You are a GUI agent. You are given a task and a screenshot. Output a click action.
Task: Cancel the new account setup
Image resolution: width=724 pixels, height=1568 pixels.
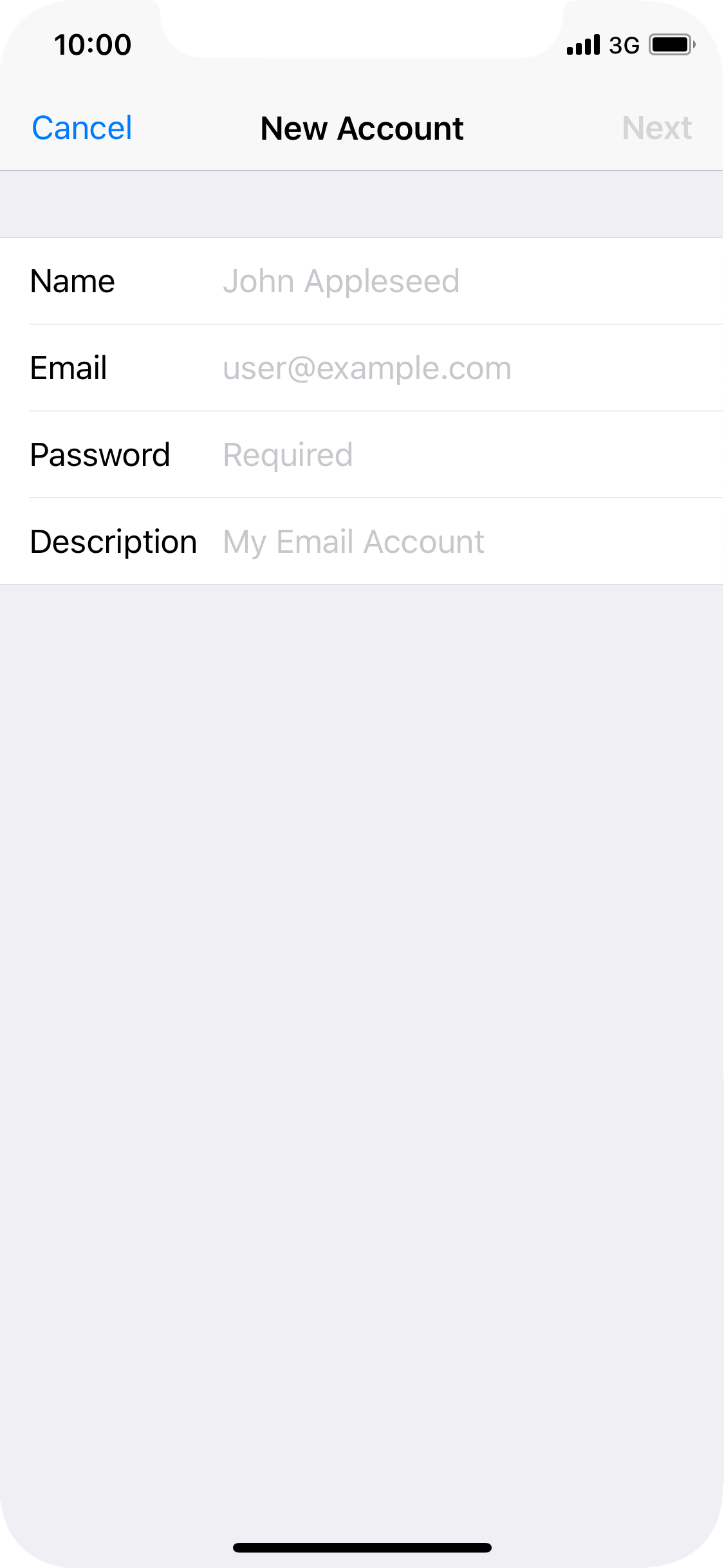tap(82, 128)
